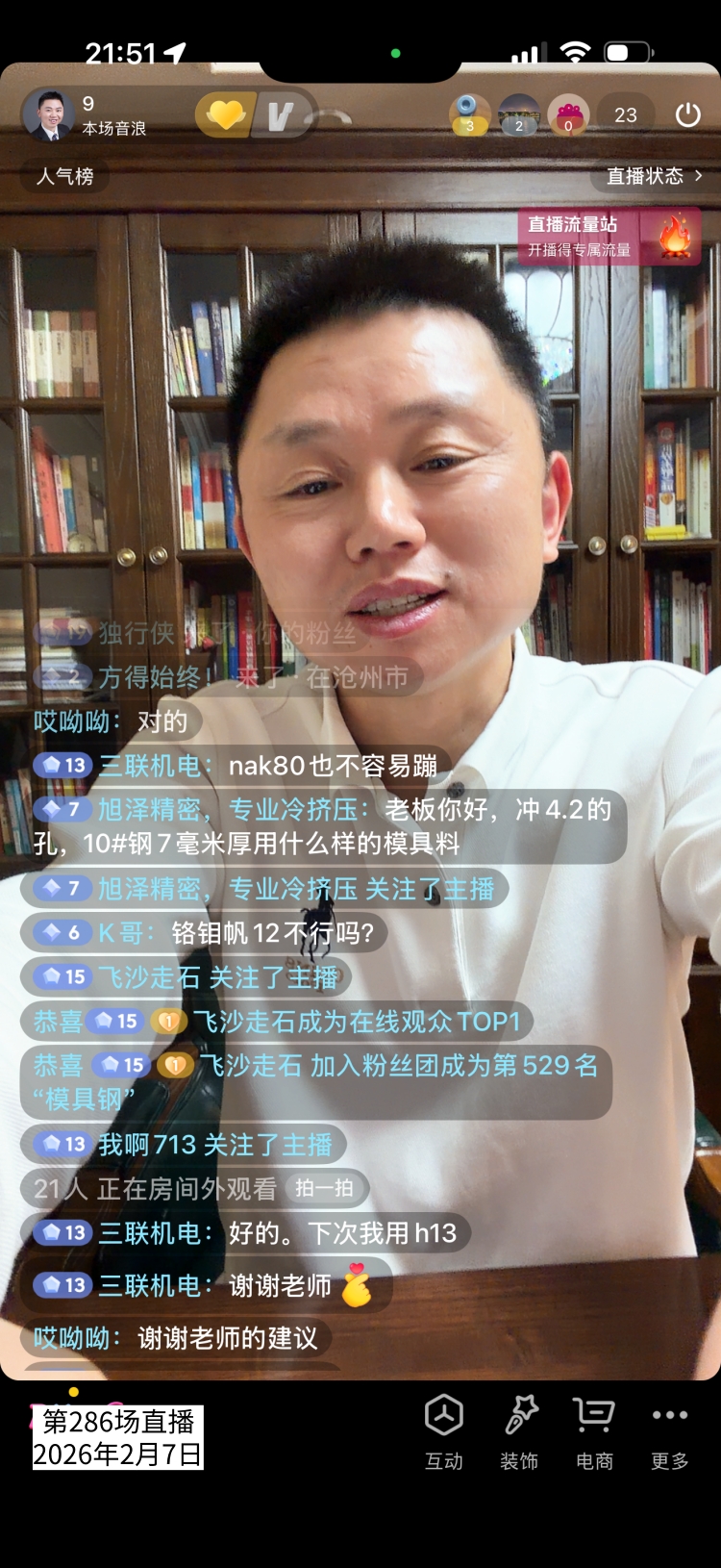
Task: Open 直播状态 live status details
Action: pos(654,176)
